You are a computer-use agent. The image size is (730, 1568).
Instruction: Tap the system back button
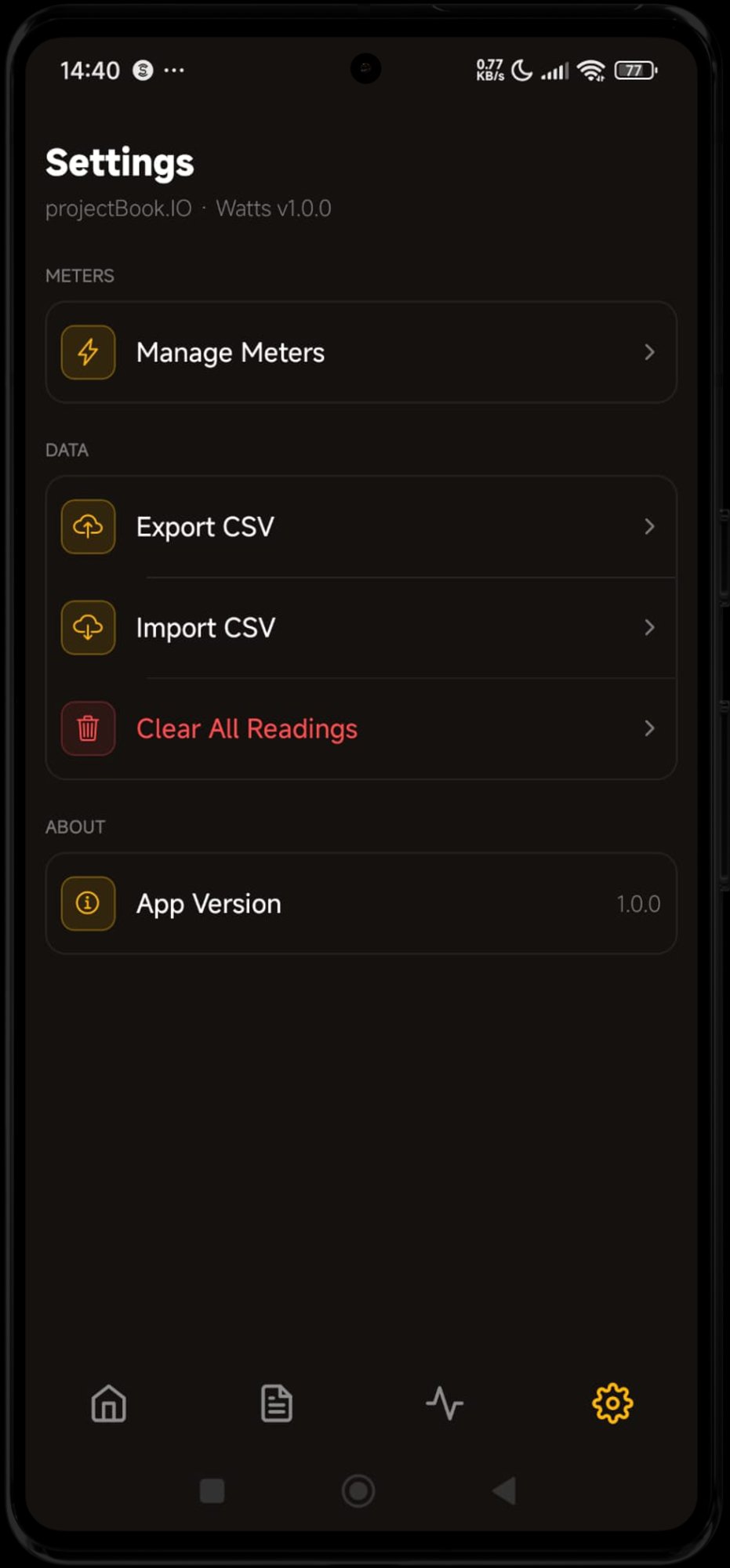pos(504,1490)
